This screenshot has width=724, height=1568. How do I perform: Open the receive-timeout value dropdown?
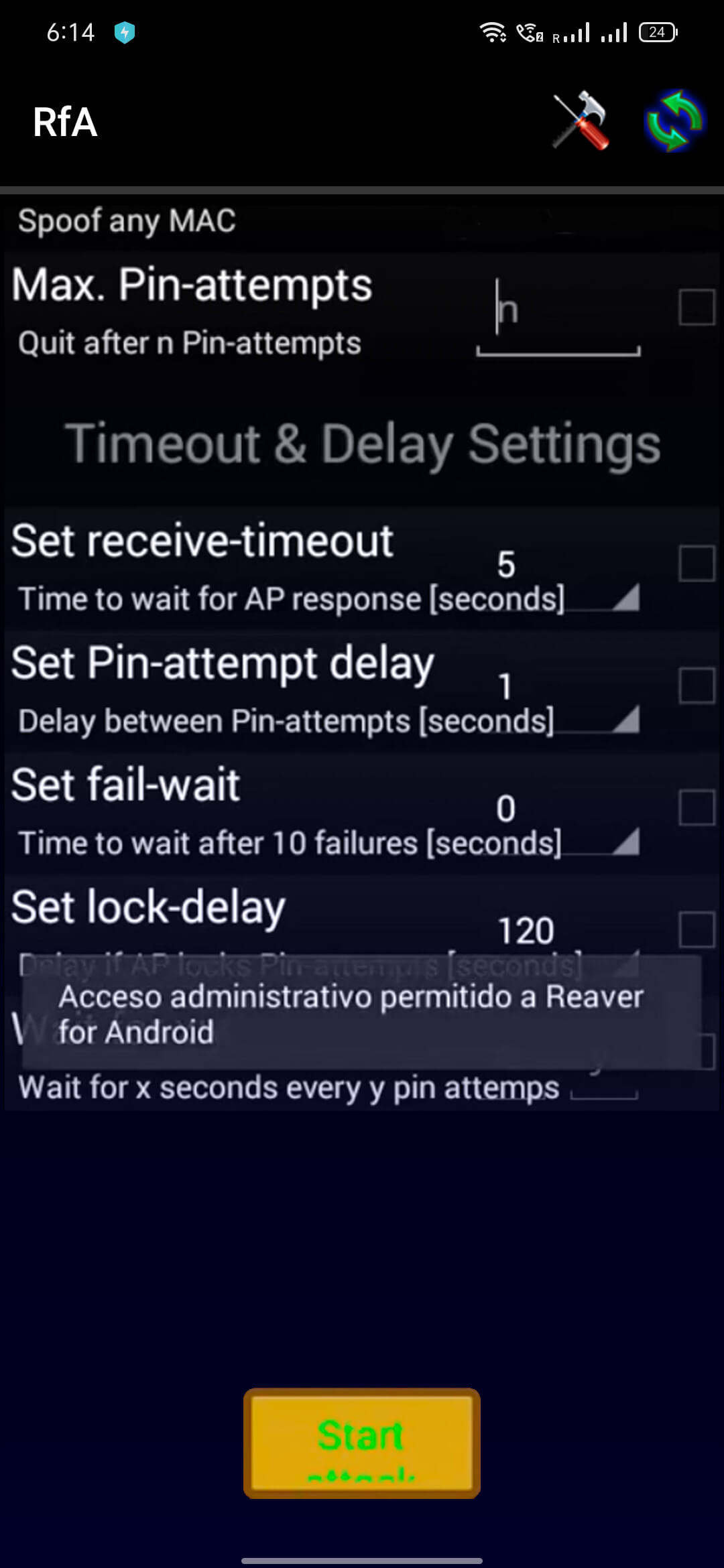point(566,576)
